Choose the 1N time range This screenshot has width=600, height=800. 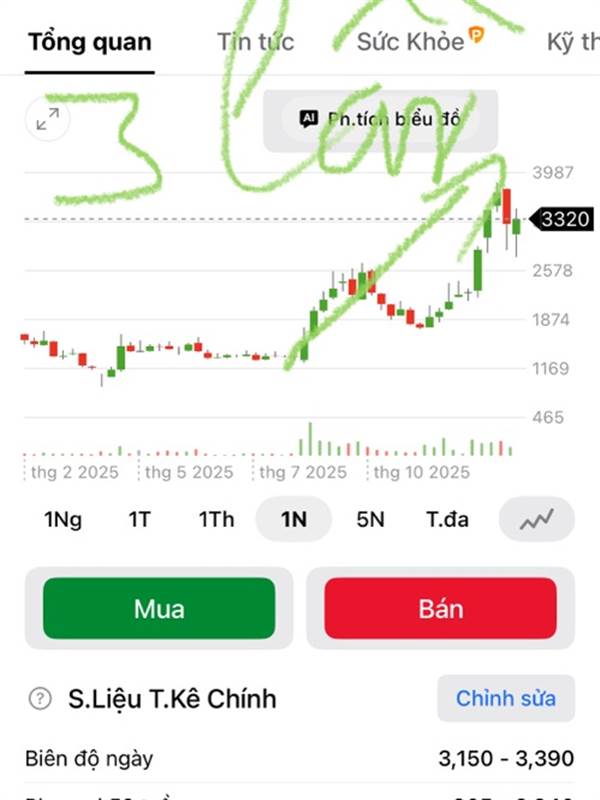293,519
